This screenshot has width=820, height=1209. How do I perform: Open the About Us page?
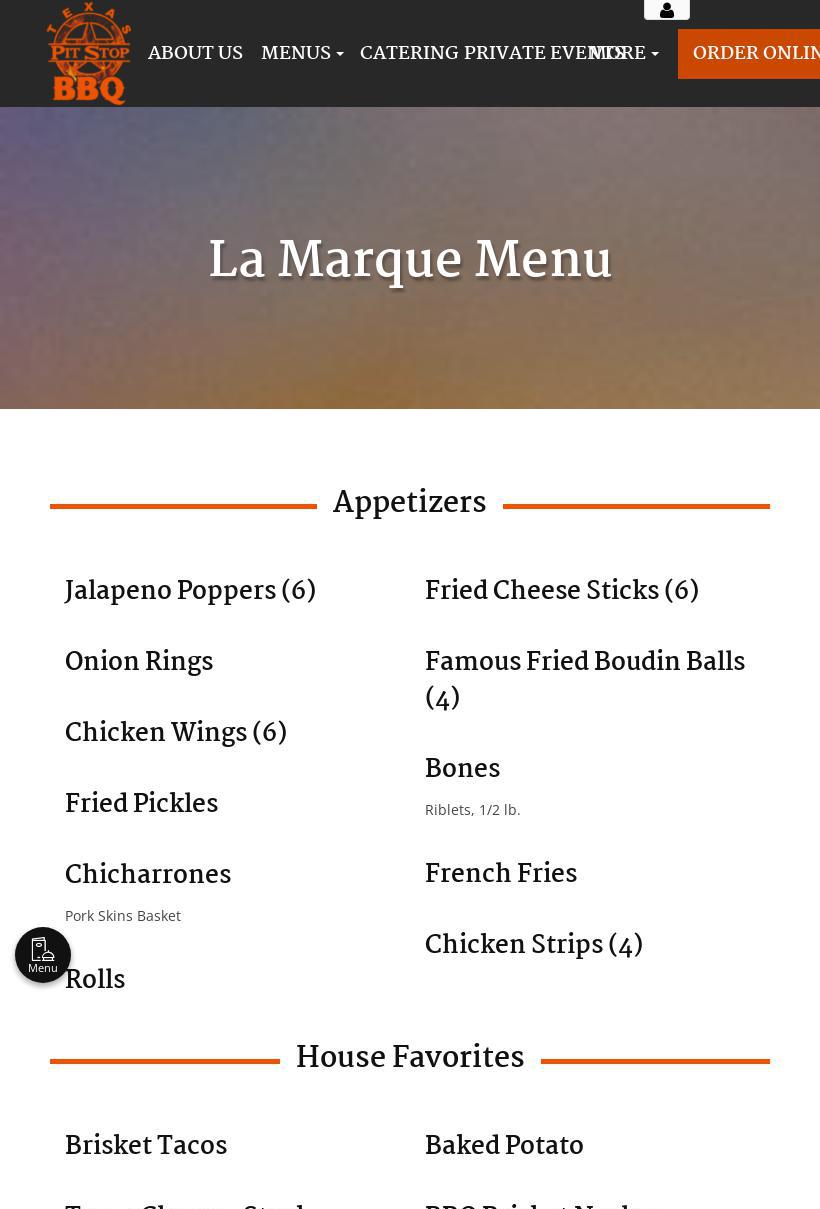(195, 53)
